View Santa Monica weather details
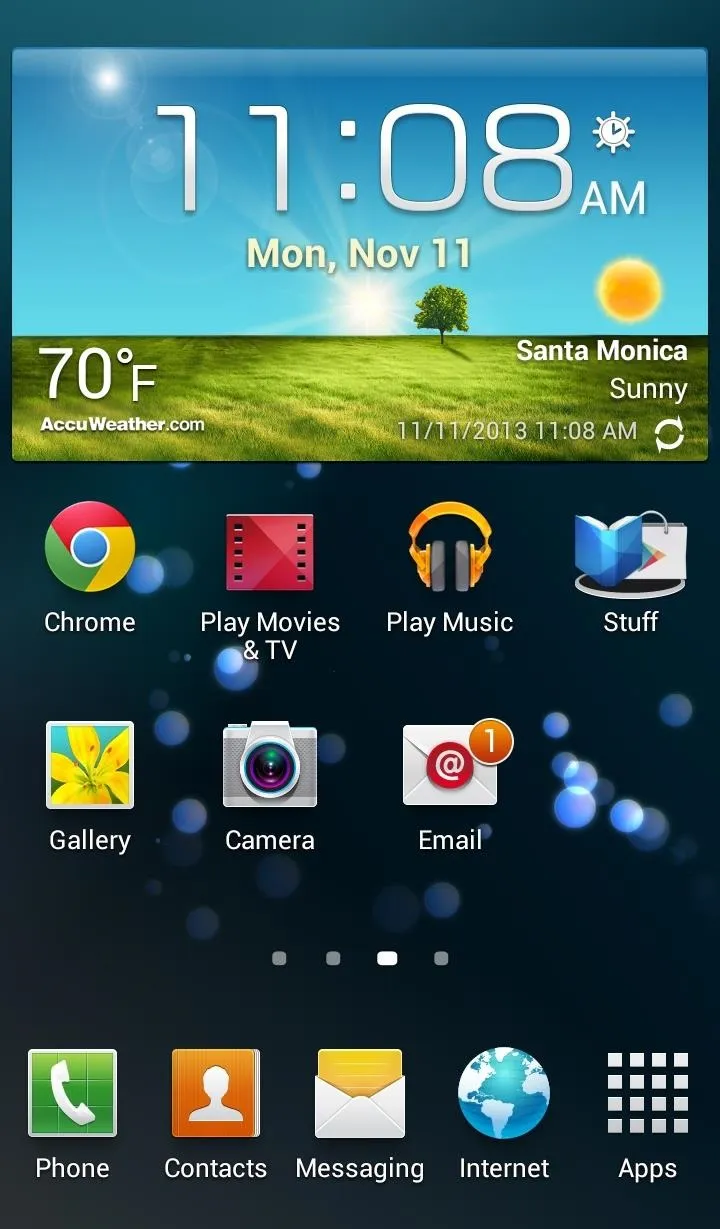This screenshot has height=1229, width=720. [601, 368]
